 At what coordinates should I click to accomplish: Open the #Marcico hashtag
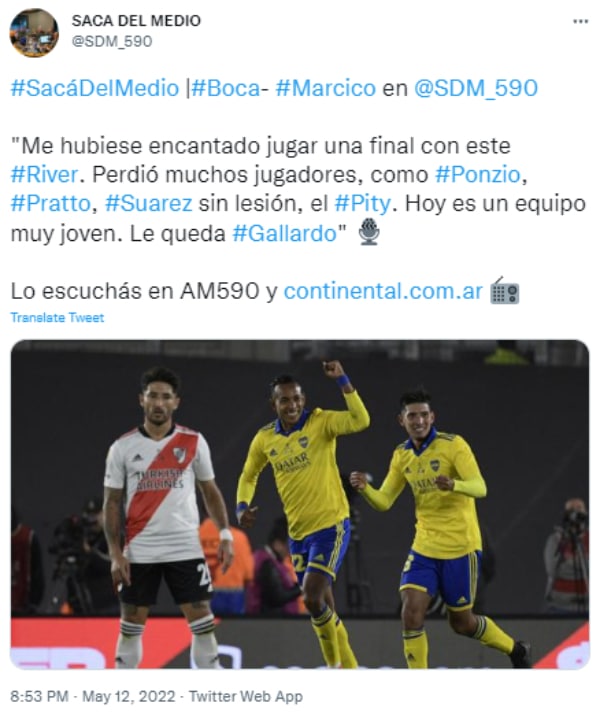tap(325, 88)
